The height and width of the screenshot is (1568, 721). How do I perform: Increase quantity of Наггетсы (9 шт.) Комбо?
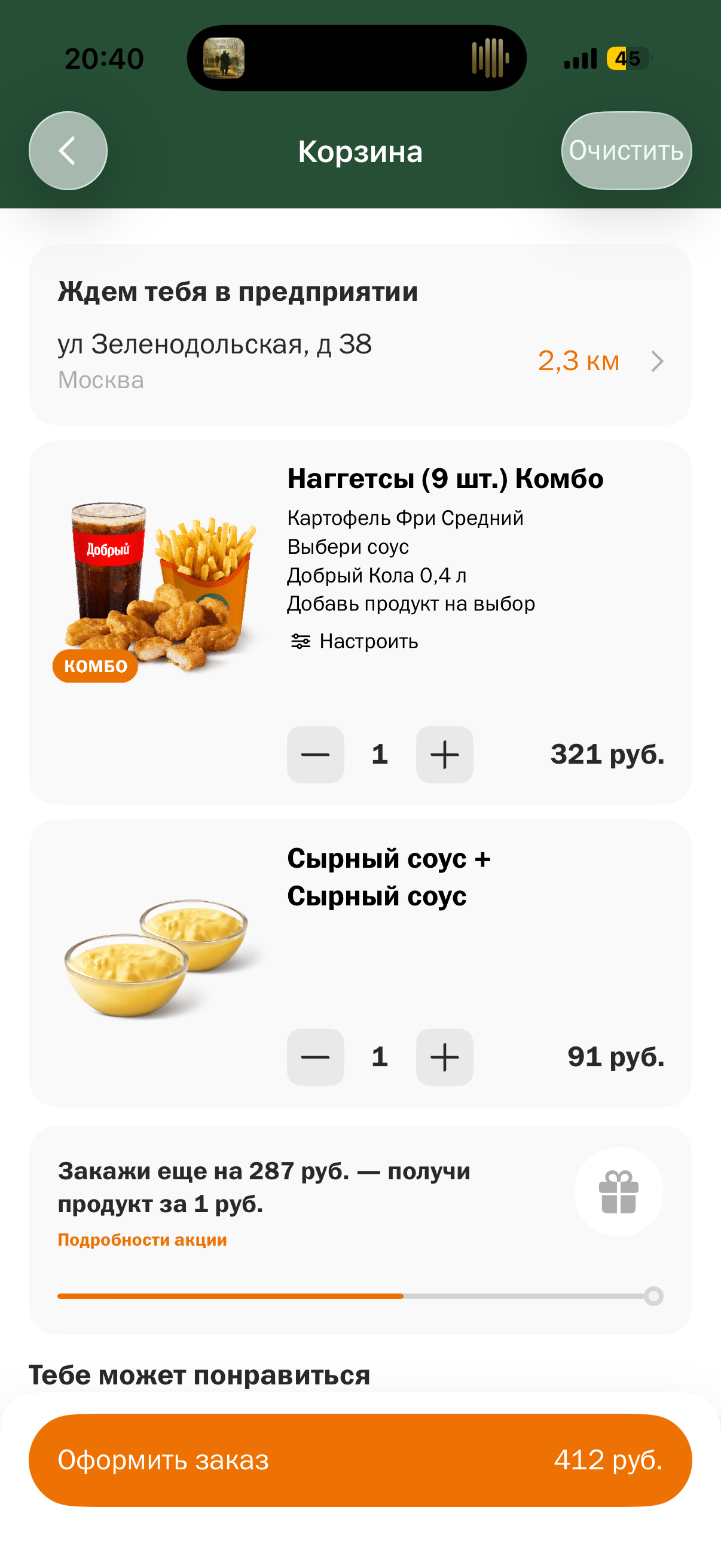(x=444, y=754)
